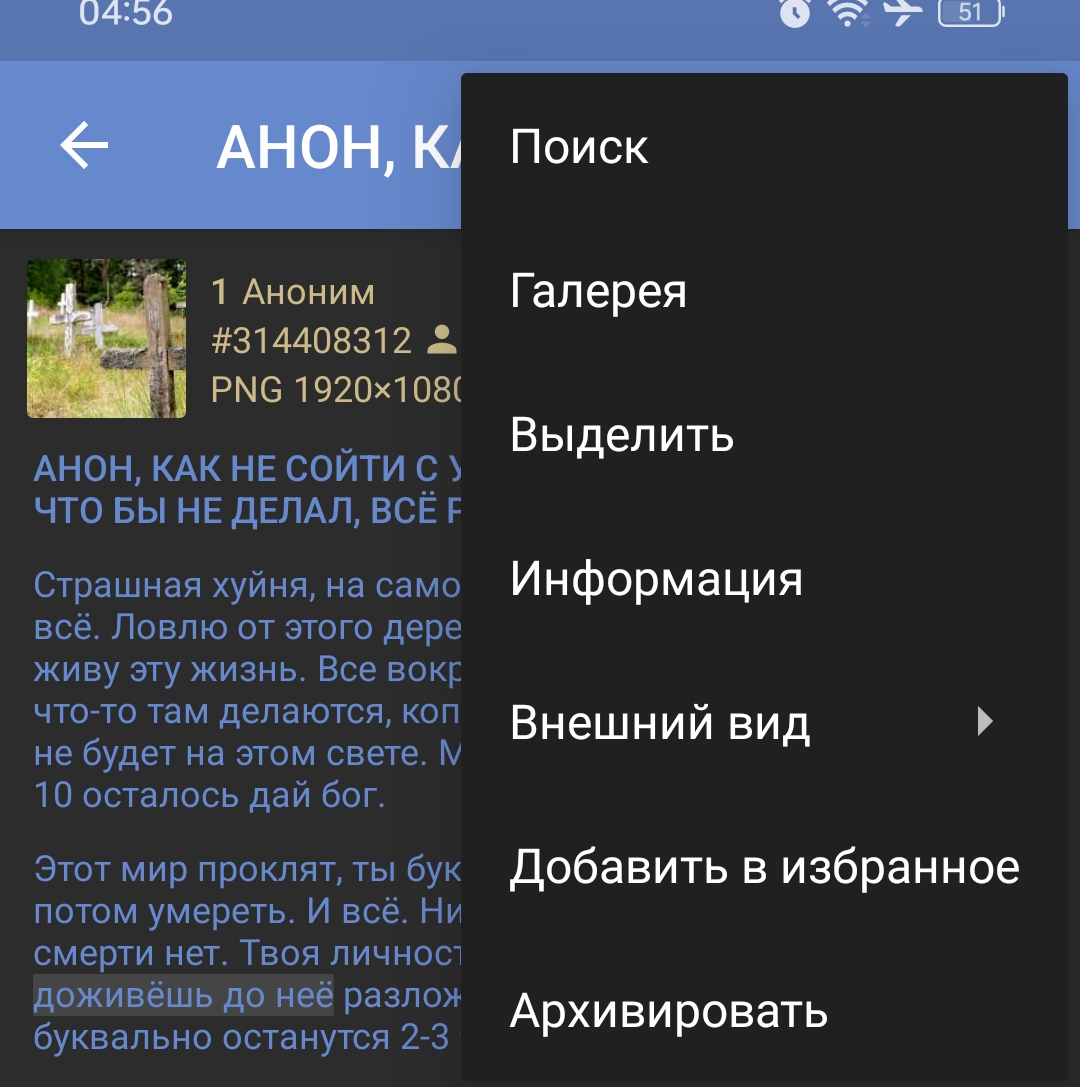
Task: Tap post number #314408312
Action: (x=312, y=341)
